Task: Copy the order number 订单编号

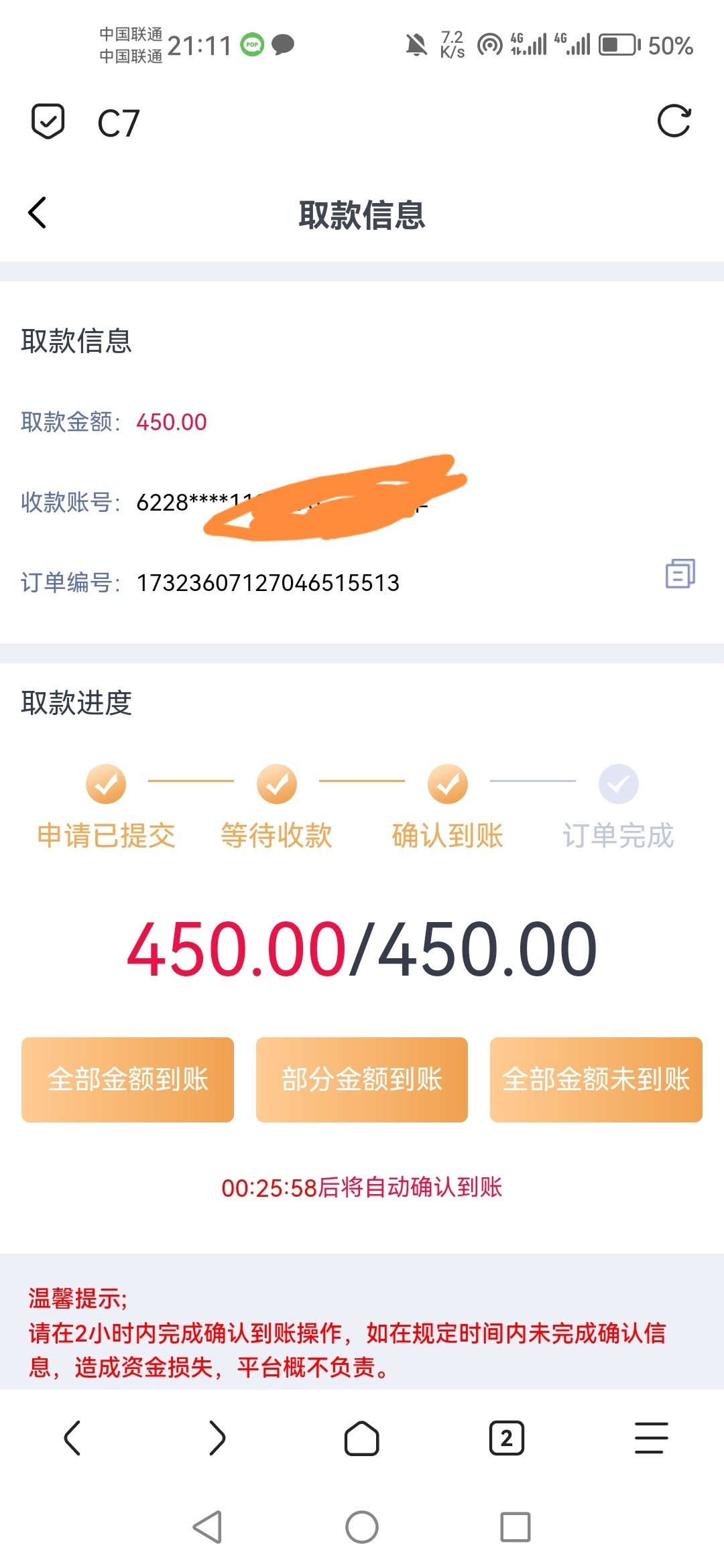Action: click(x=680, y=574)
